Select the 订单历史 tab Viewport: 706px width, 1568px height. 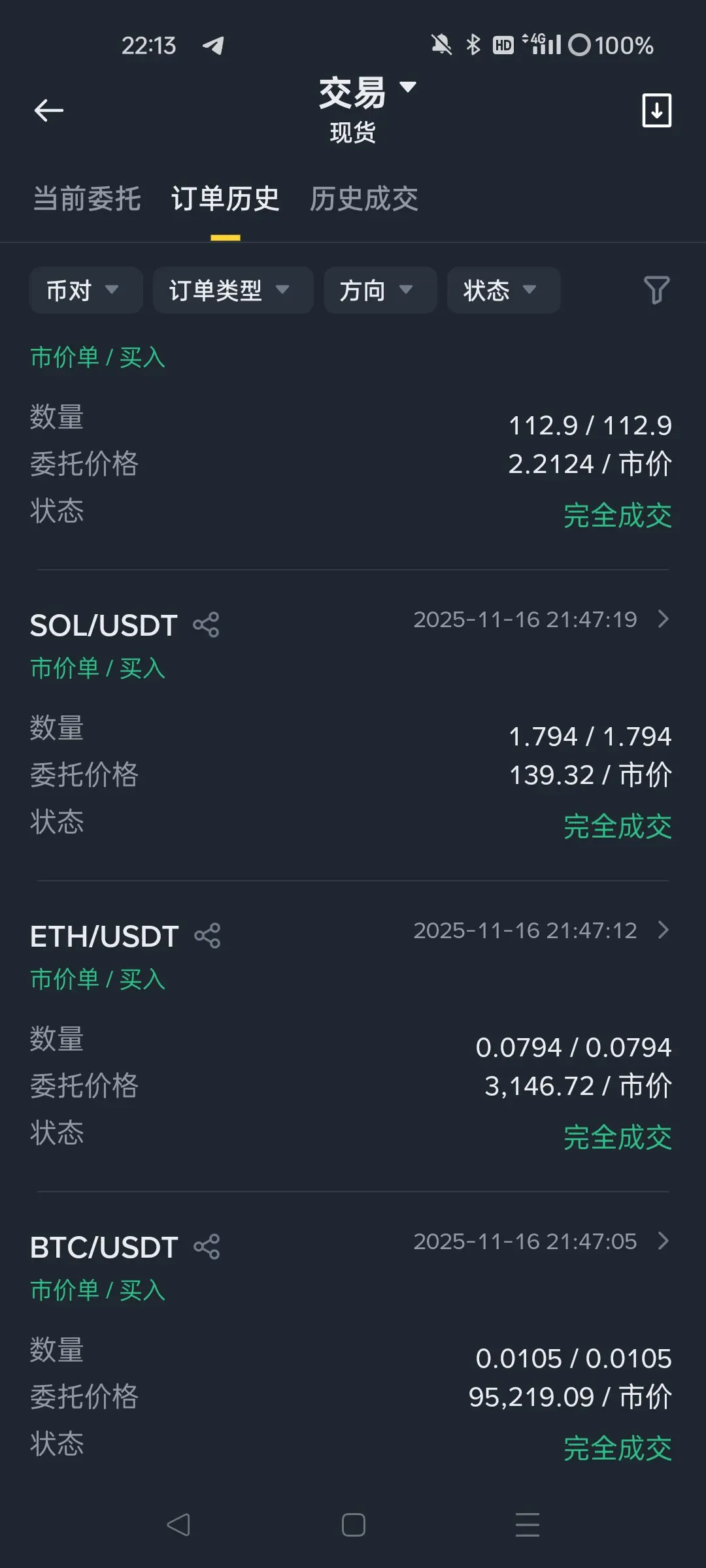pos(226,199)
